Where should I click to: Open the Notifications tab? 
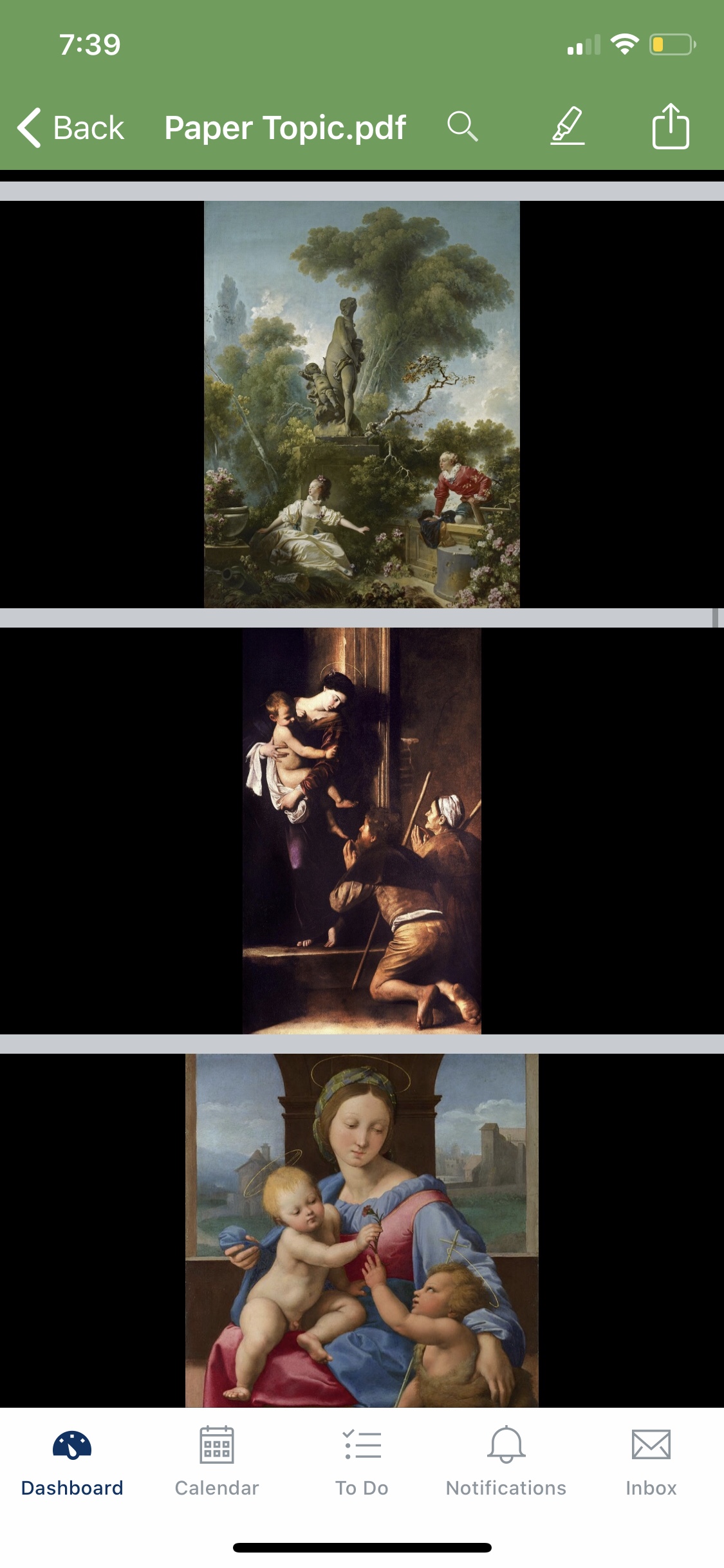[x=506, y=1462]
